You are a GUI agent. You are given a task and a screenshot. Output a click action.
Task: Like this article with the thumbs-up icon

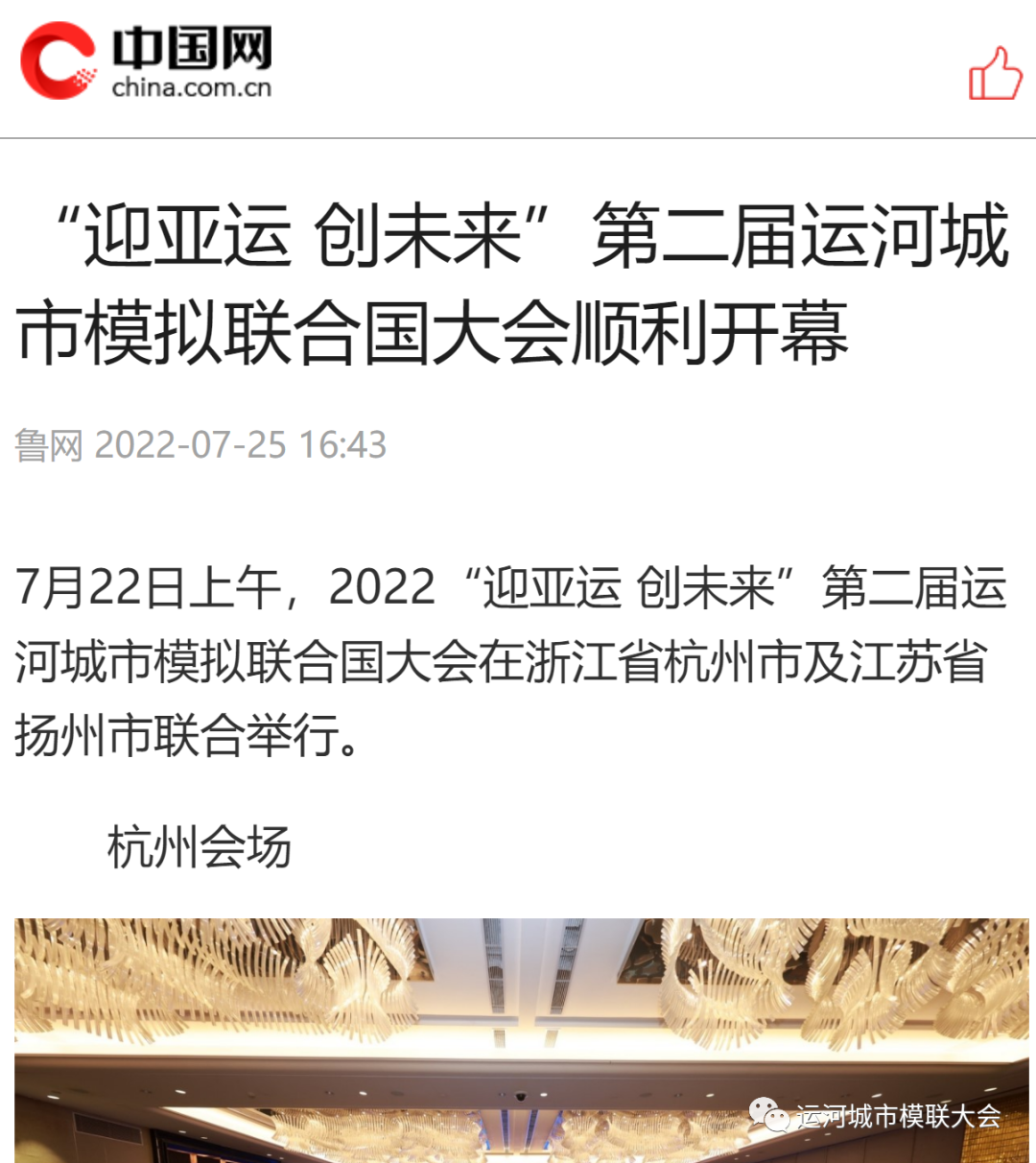click(x=994, y=73)
